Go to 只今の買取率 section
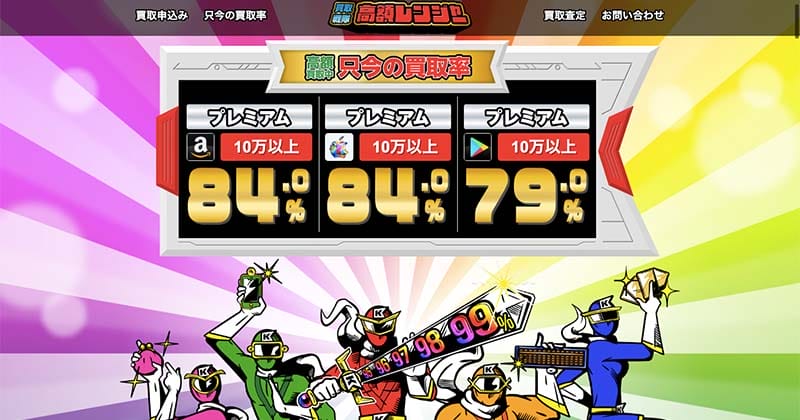This screenshot has width=800, height=420. click(x=235, y=16)
